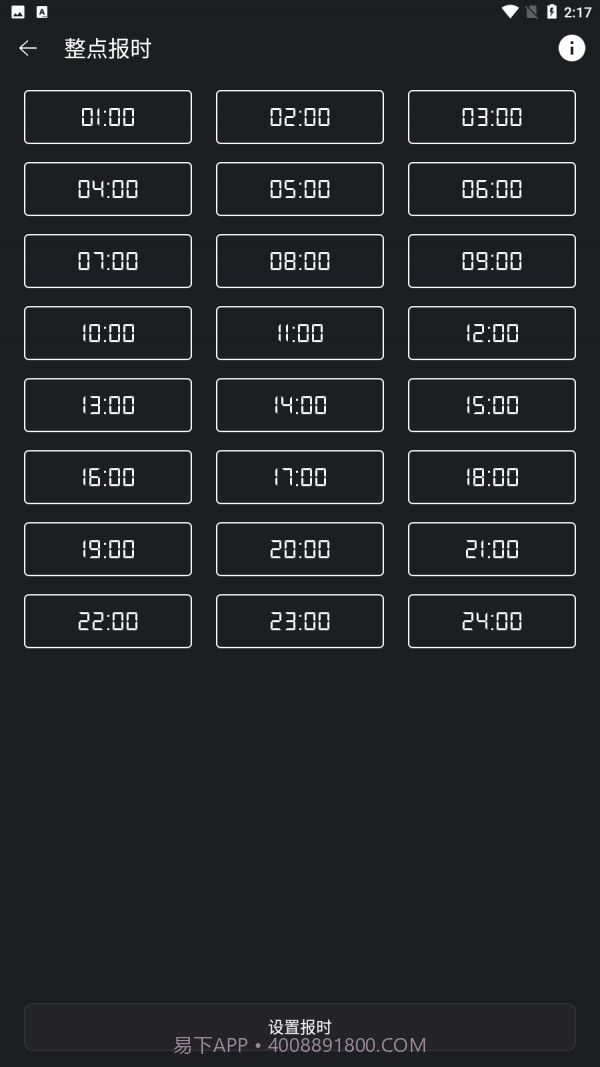Select the 02:00 time slot

[300, 117]
